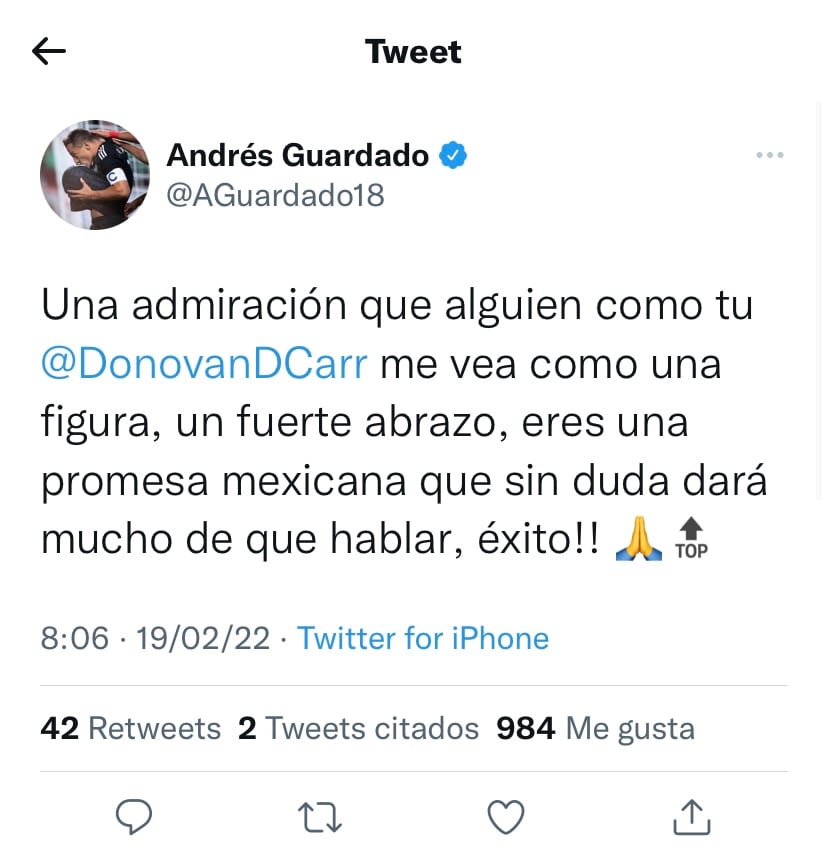
Task: Click the TOP arrow emoji in the tweet
Action: coord(691,538)
